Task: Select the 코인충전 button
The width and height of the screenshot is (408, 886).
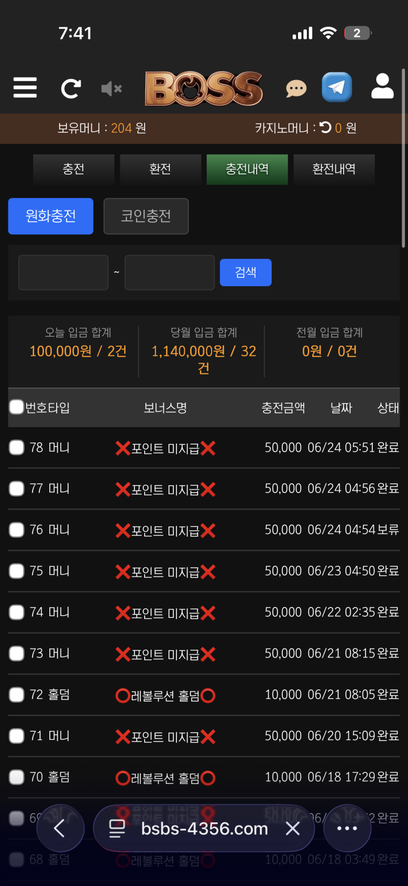Action: pyautogui.click(x=146, y=216)
